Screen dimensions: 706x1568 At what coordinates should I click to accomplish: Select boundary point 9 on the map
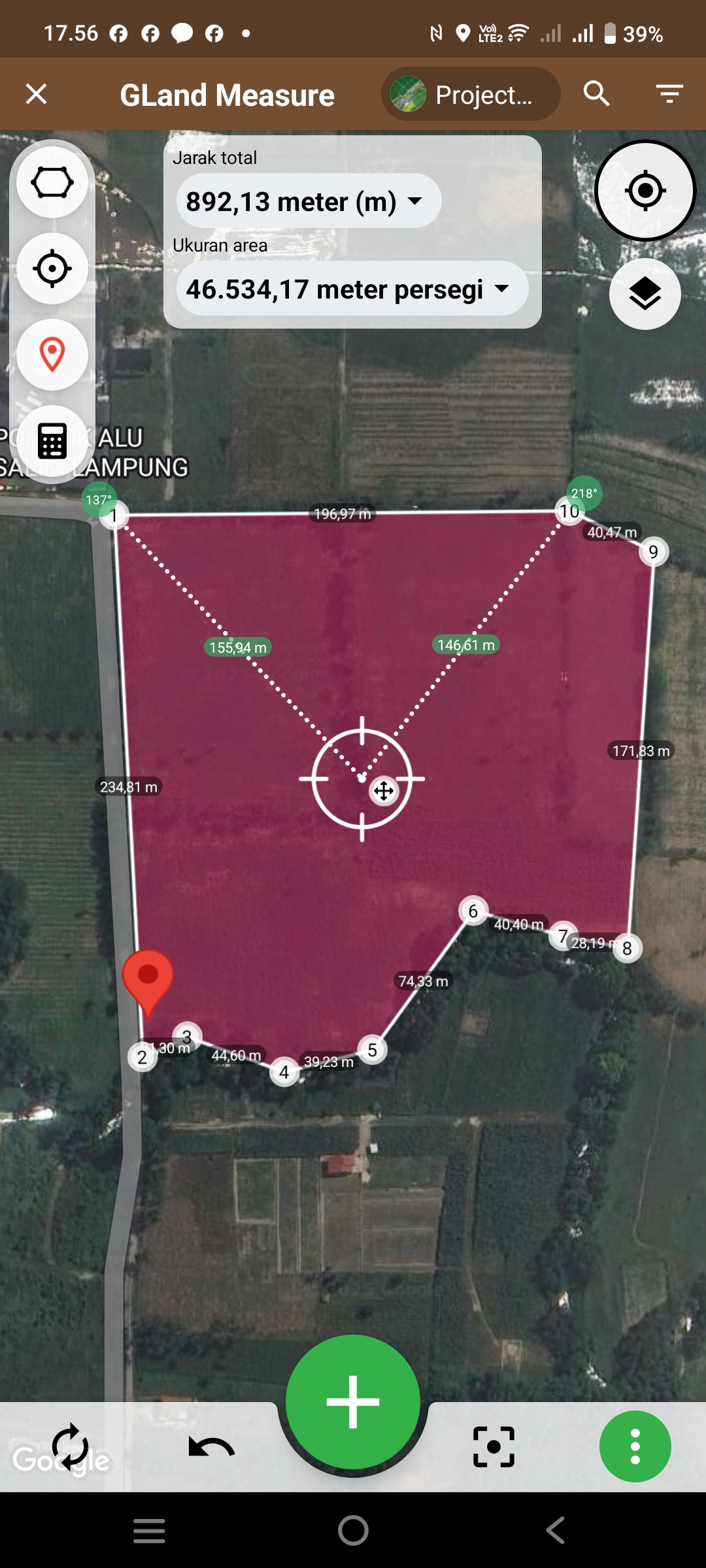[x=653, y=553]
